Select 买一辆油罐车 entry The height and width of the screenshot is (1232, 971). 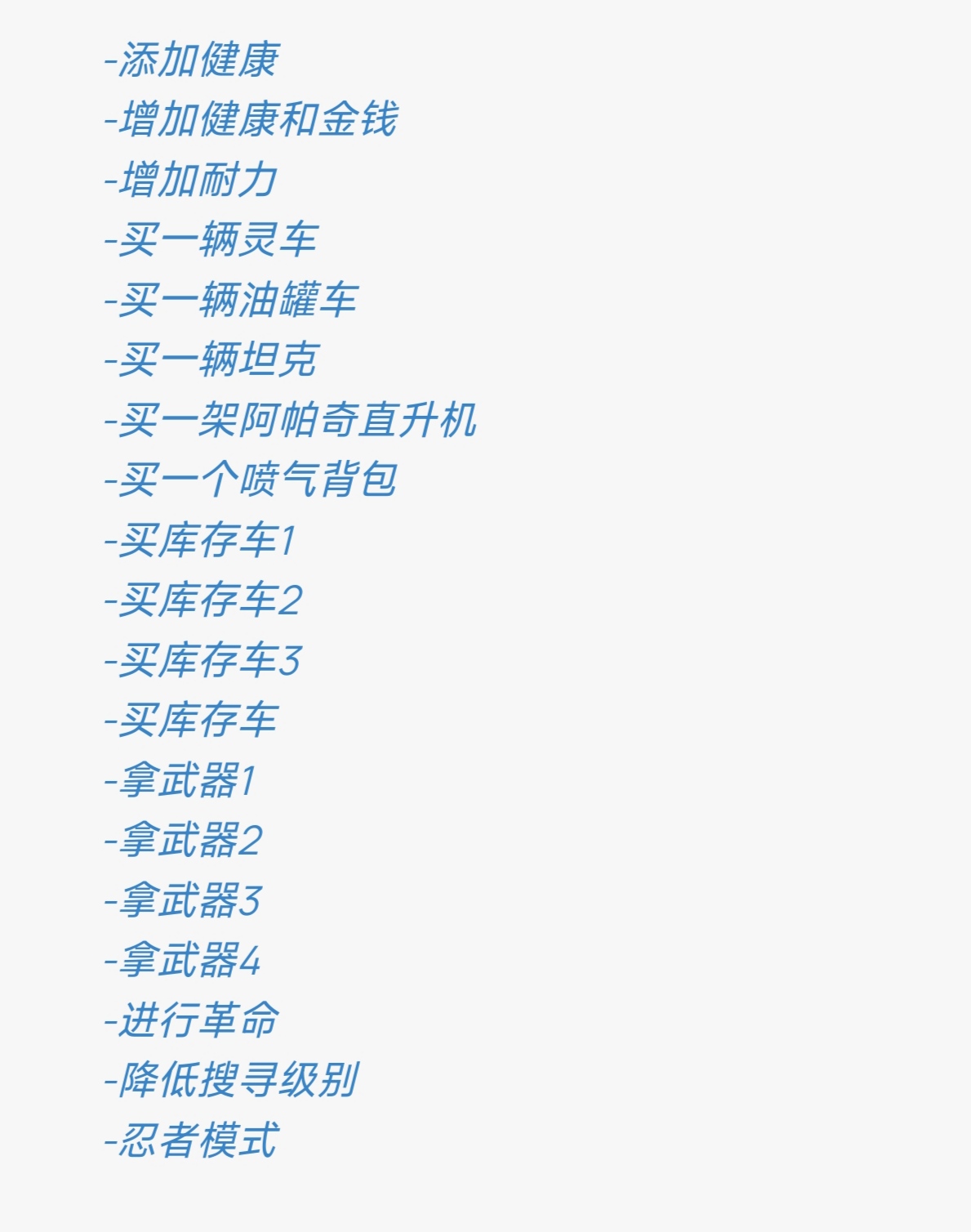click(x=232, y=299)
